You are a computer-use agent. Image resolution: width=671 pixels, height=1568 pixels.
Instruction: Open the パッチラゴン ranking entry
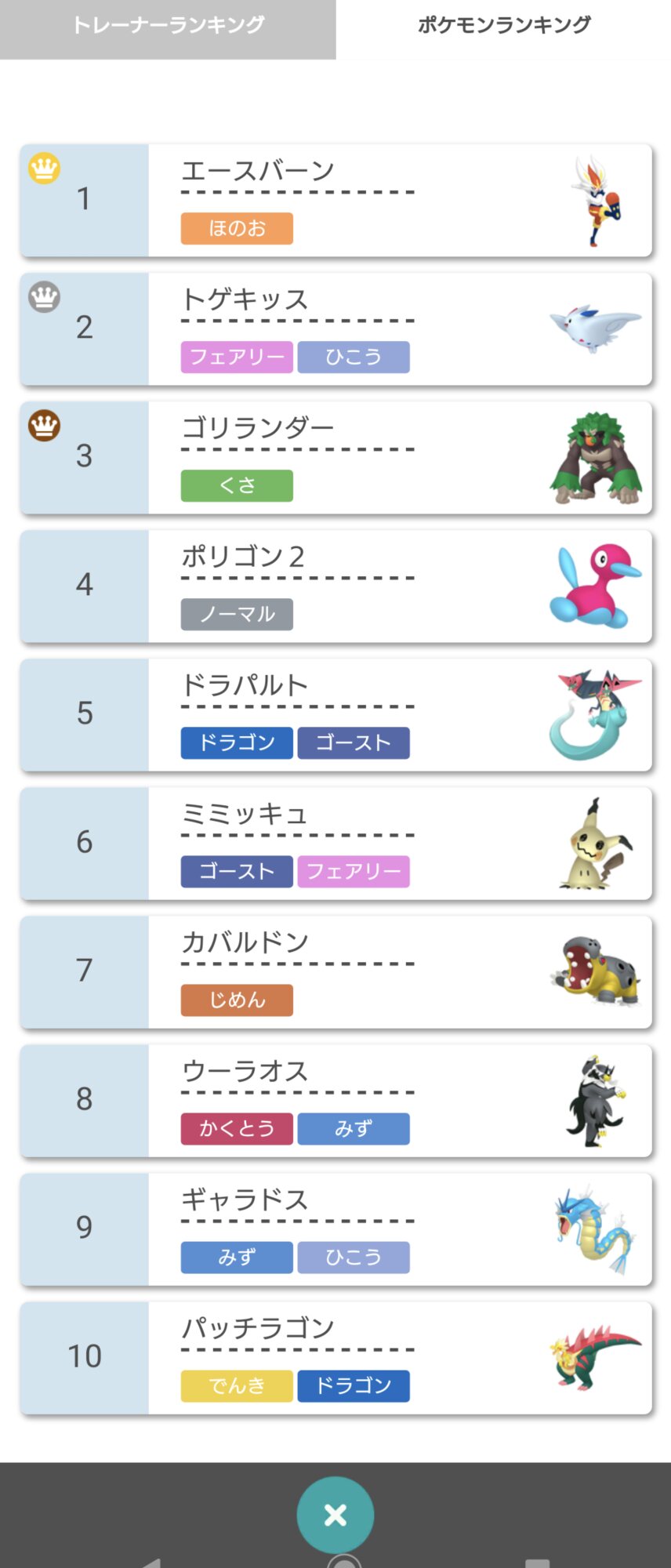click(335, 1358)
